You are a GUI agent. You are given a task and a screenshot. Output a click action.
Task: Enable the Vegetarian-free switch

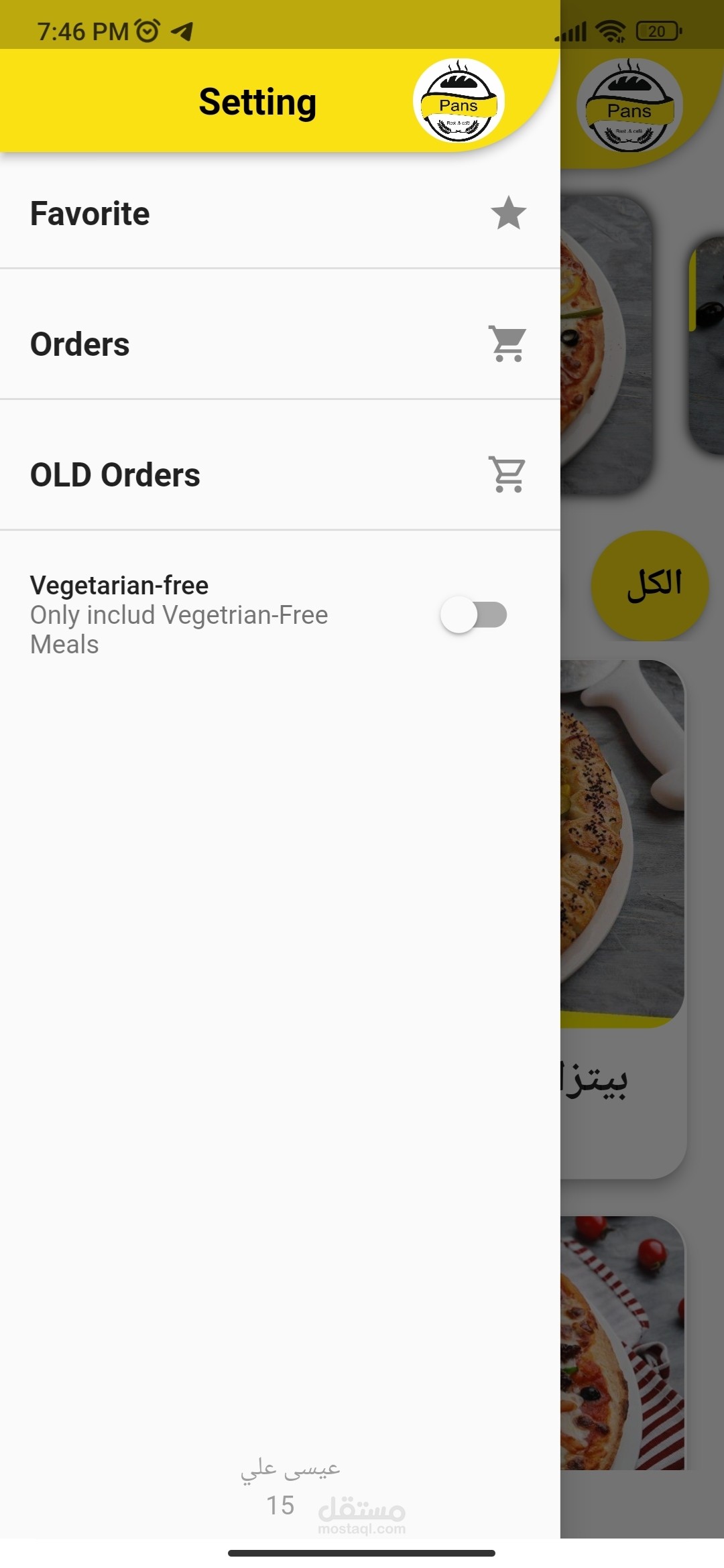[x=473, y=614]
